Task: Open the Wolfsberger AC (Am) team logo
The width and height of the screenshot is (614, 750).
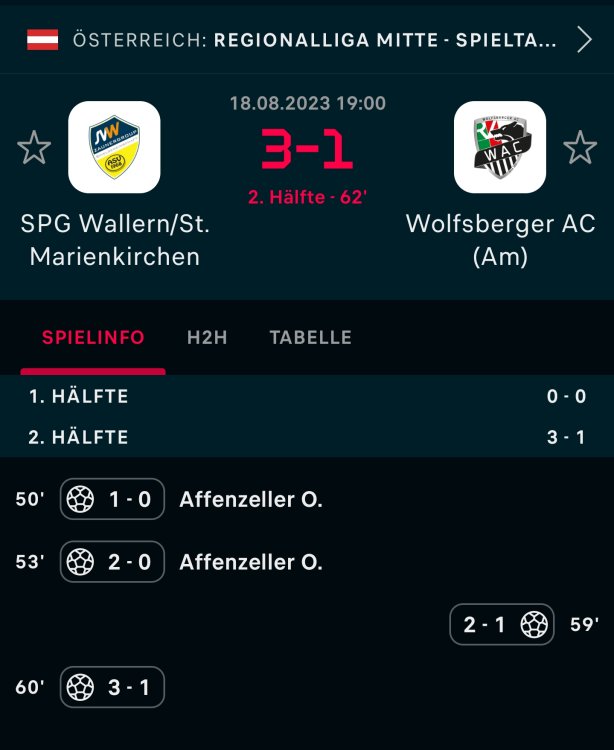Action: click(x=500, y=147)
